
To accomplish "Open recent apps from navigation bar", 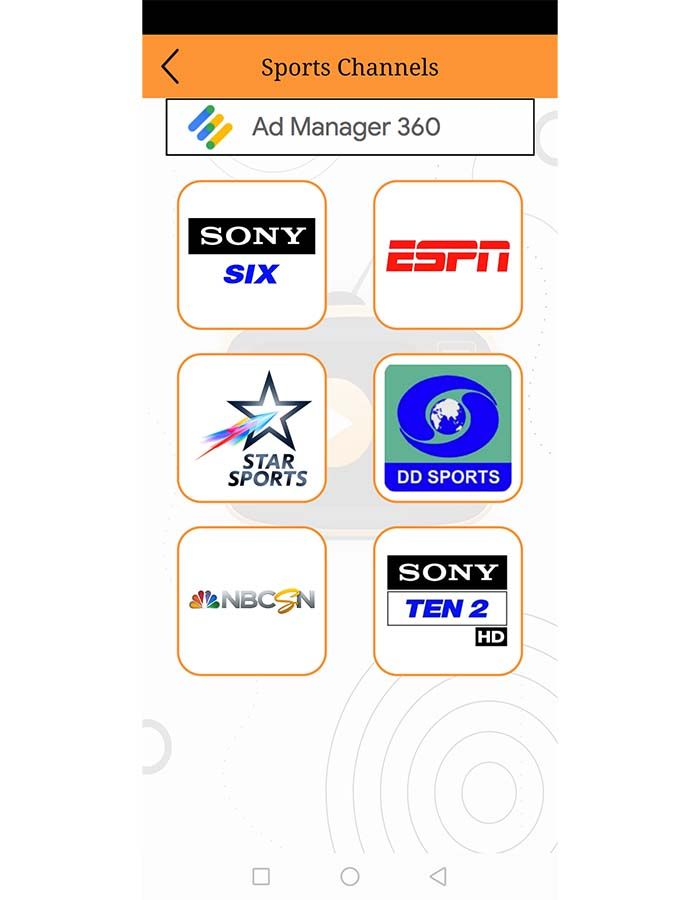I will coord(261,876).
